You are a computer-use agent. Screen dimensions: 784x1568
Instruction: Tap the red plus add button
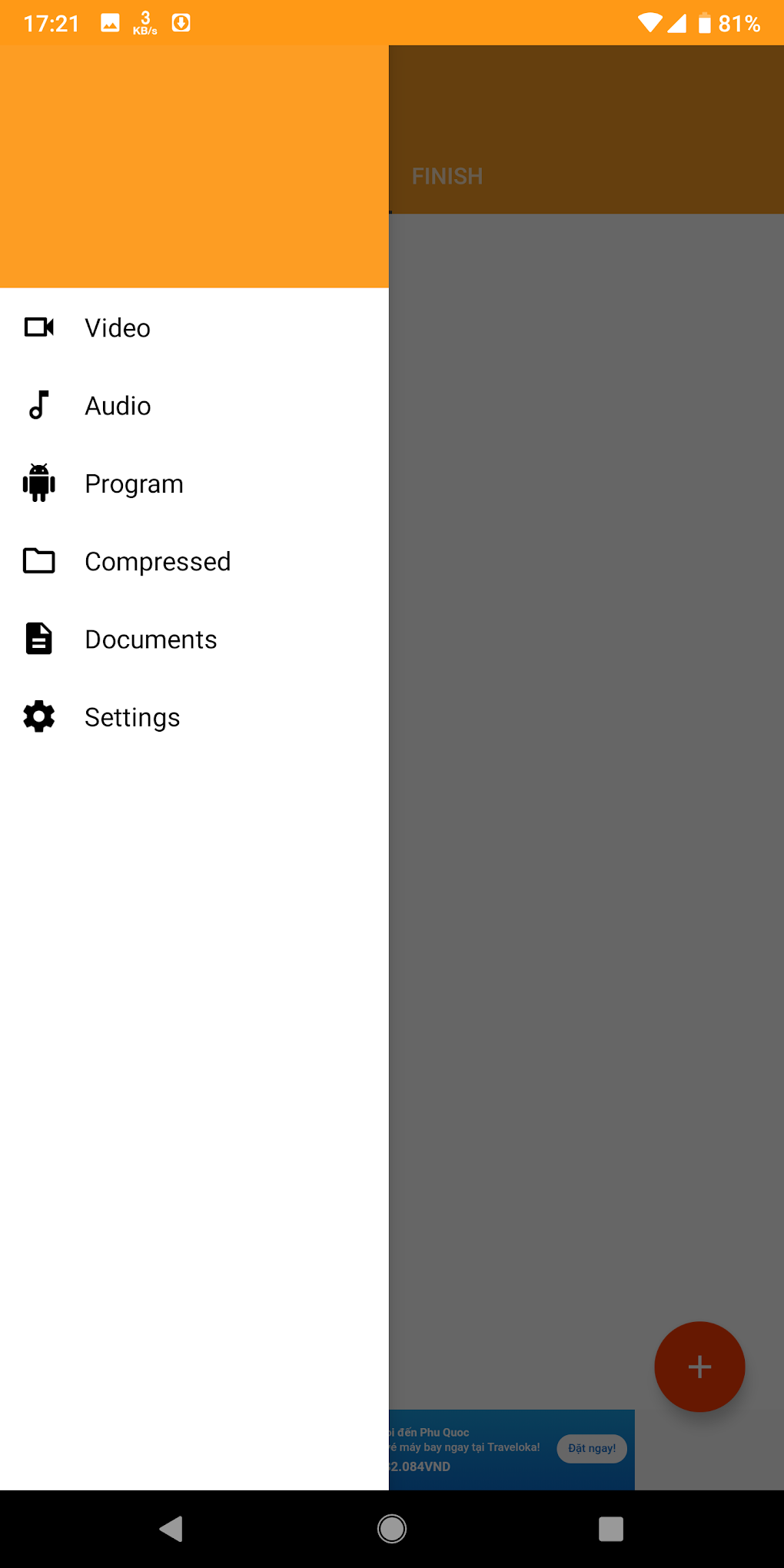699,1367
